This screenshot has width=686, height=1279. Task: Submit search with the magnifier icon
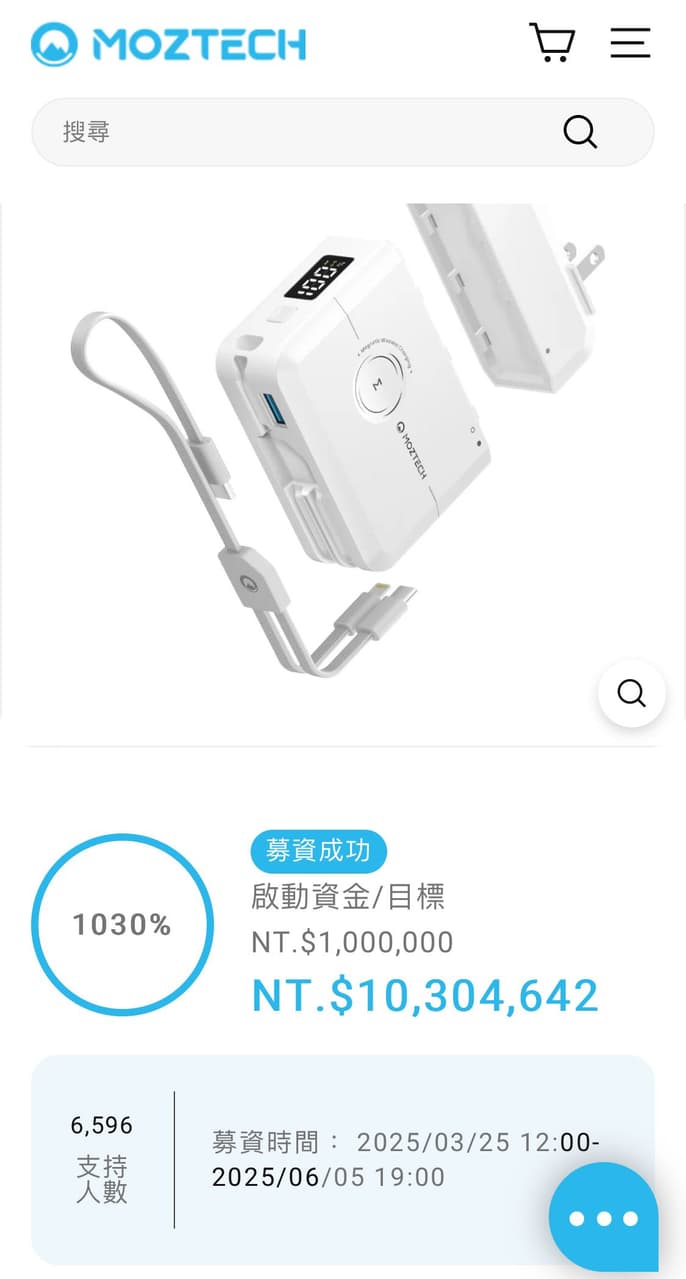click(580, 132)
